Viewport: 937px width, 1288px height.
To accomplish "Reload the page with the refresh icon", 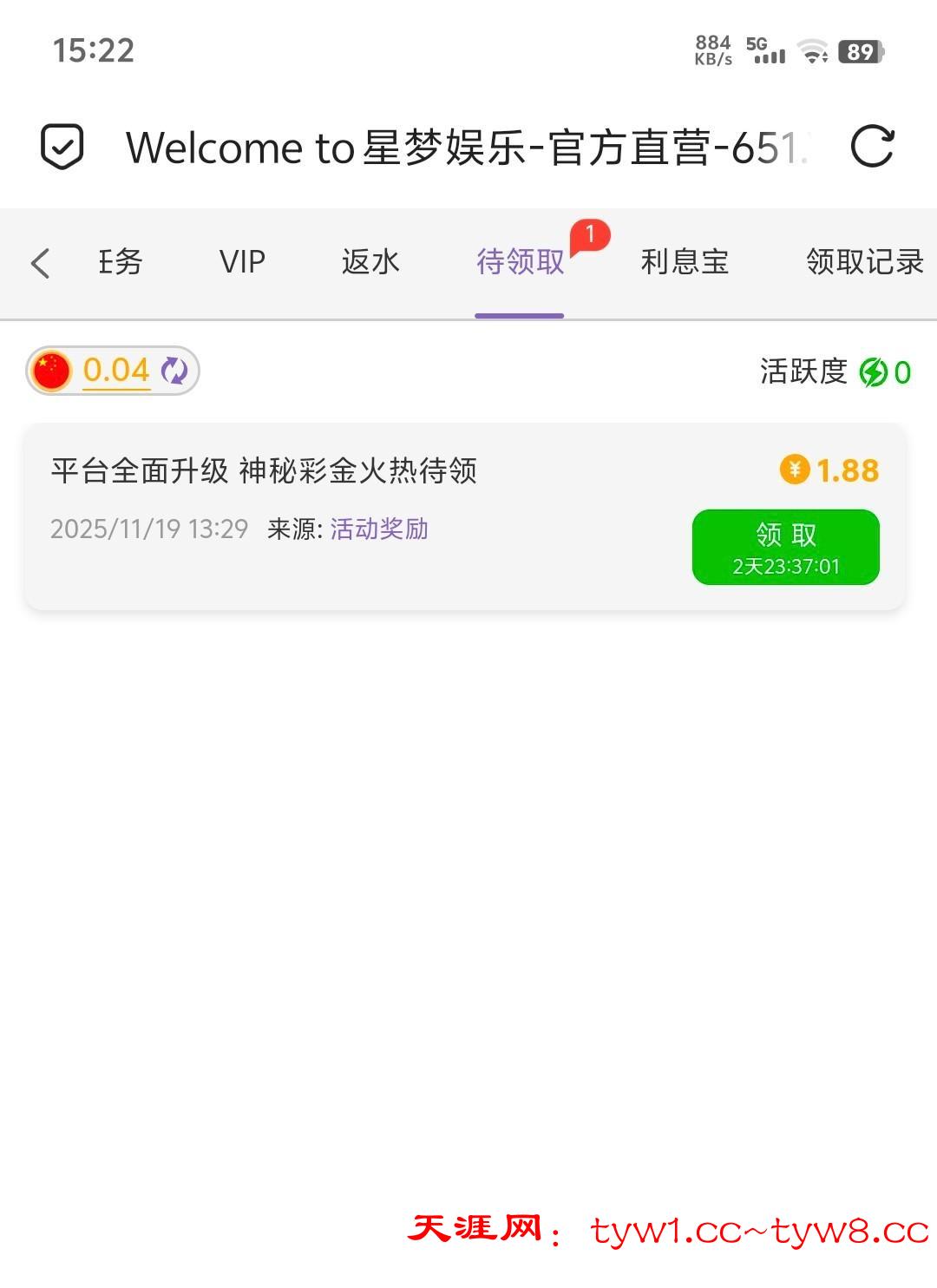I will click(x=872, y=147).
